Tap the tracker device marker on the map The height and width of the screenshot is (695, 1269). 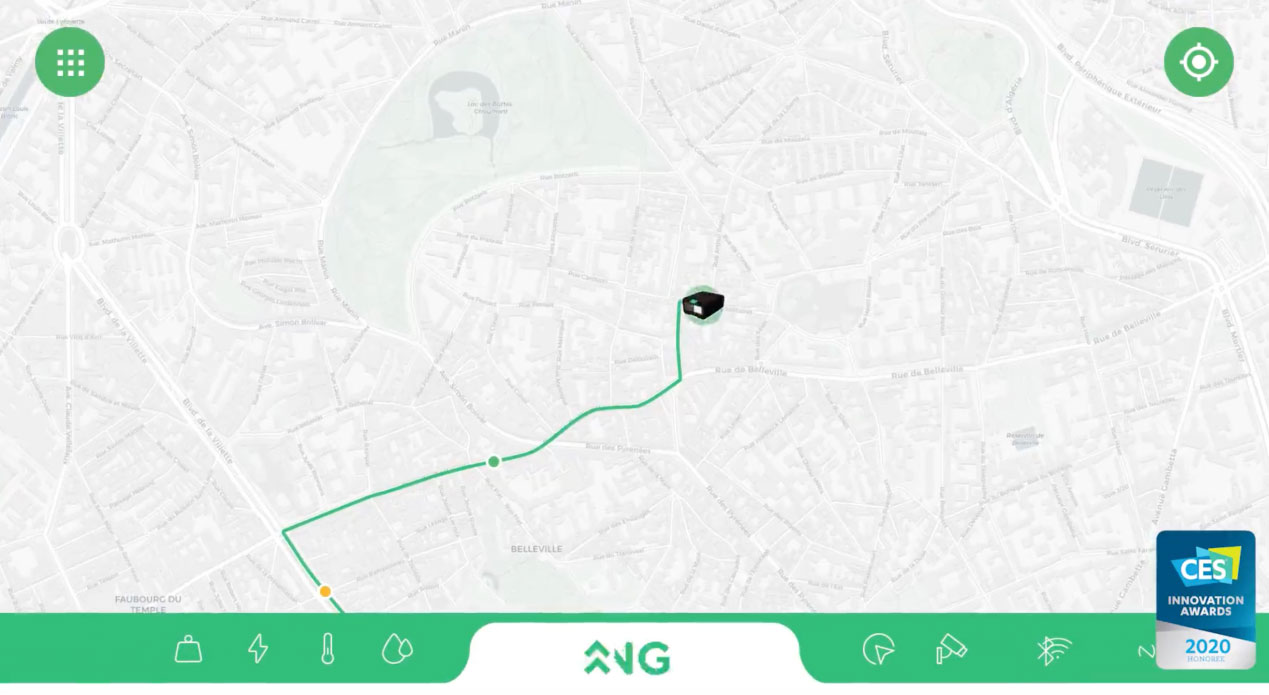point(703,305)
